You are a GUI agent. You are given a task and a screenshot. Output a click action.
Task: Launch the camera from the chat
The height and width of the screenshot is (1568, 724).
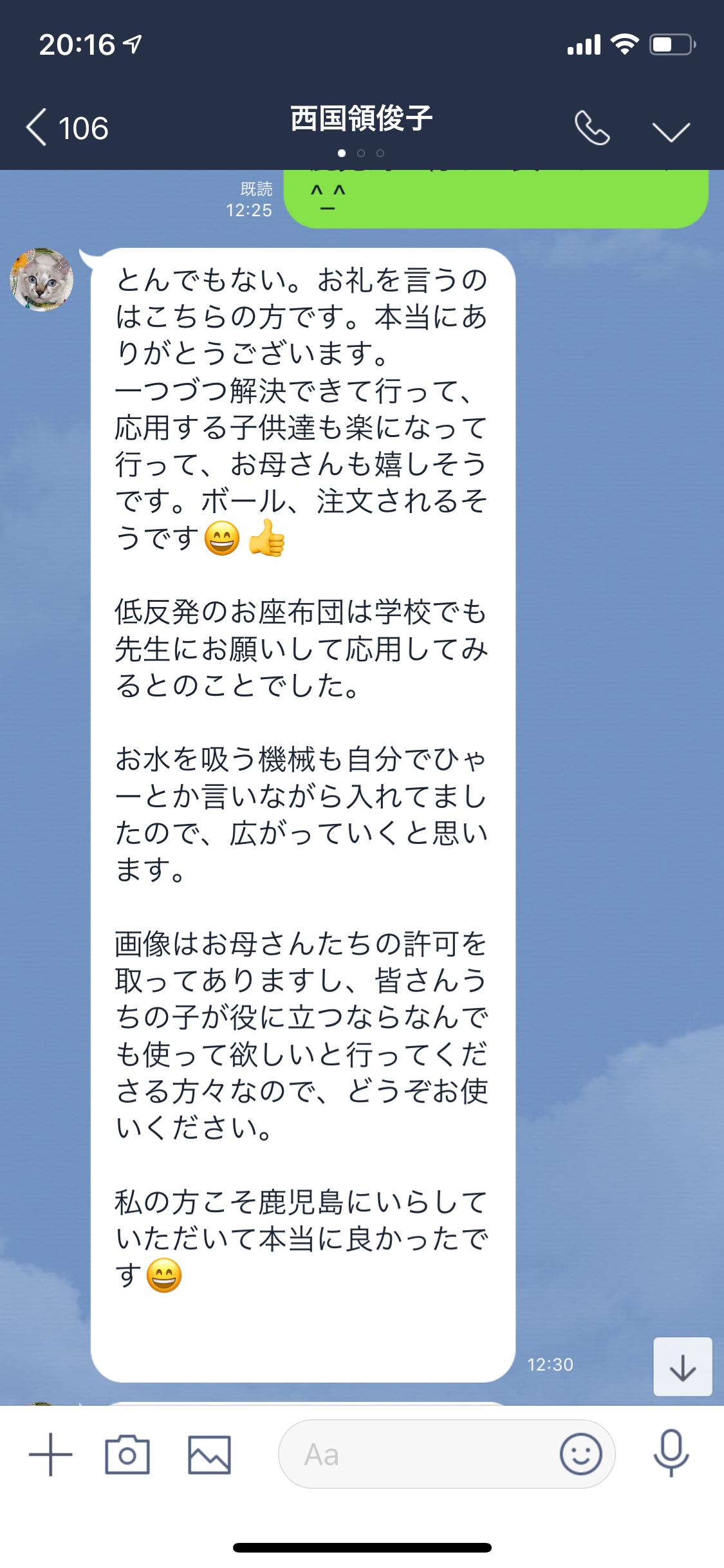127,1454
